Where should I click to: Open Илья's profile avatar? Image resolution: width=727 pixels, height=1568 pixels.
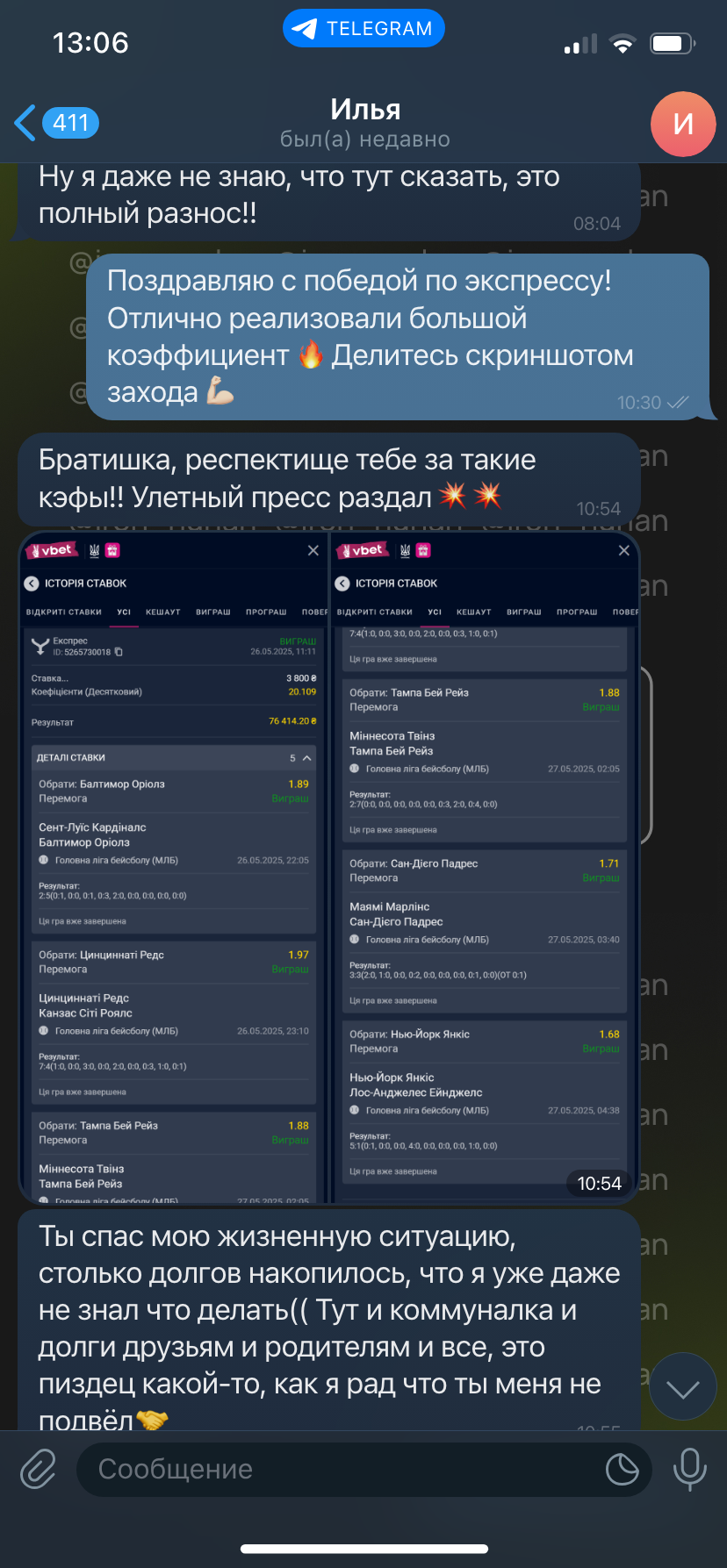[x=683, y=124]
